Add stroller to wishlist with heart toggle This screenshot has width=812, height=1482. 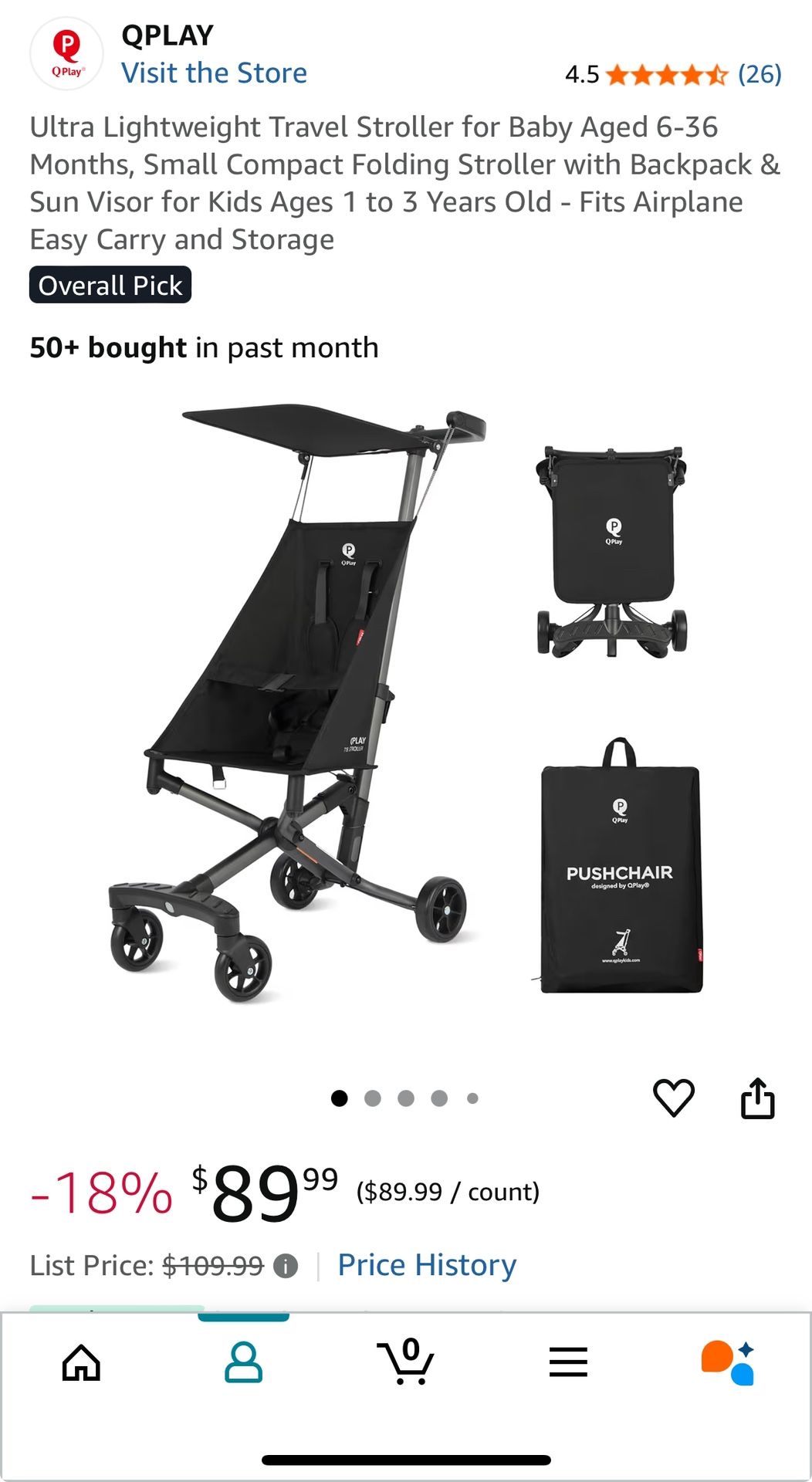(x=674, y=1098)
